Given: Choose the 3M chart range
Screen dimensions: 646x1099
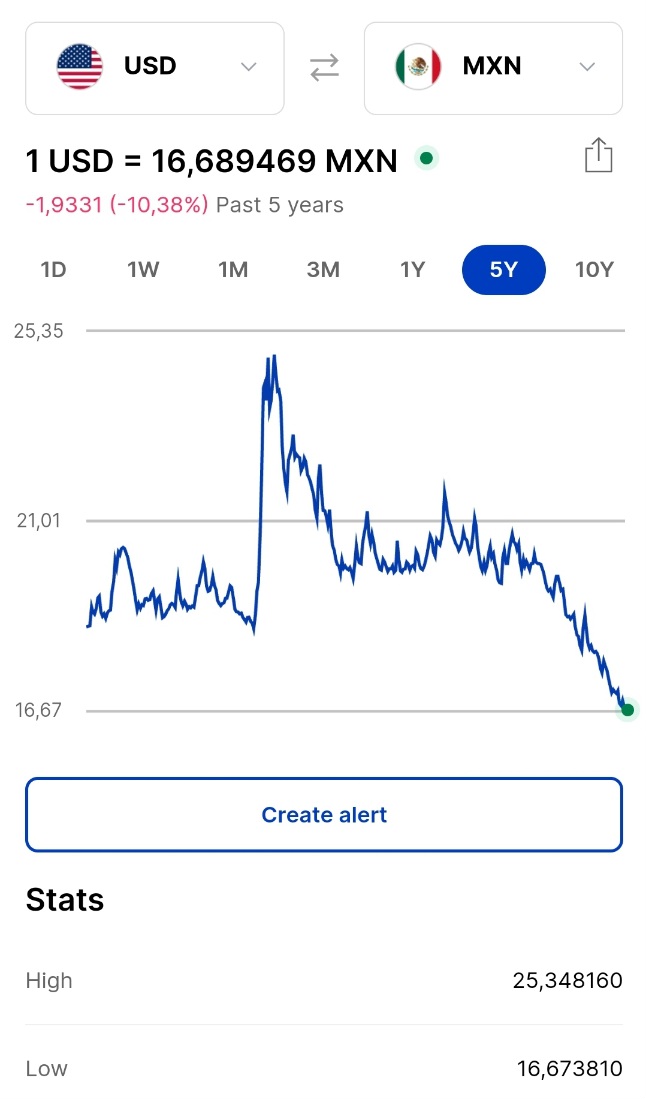Looking at the screenshot, I should click(x=323, y=270).
